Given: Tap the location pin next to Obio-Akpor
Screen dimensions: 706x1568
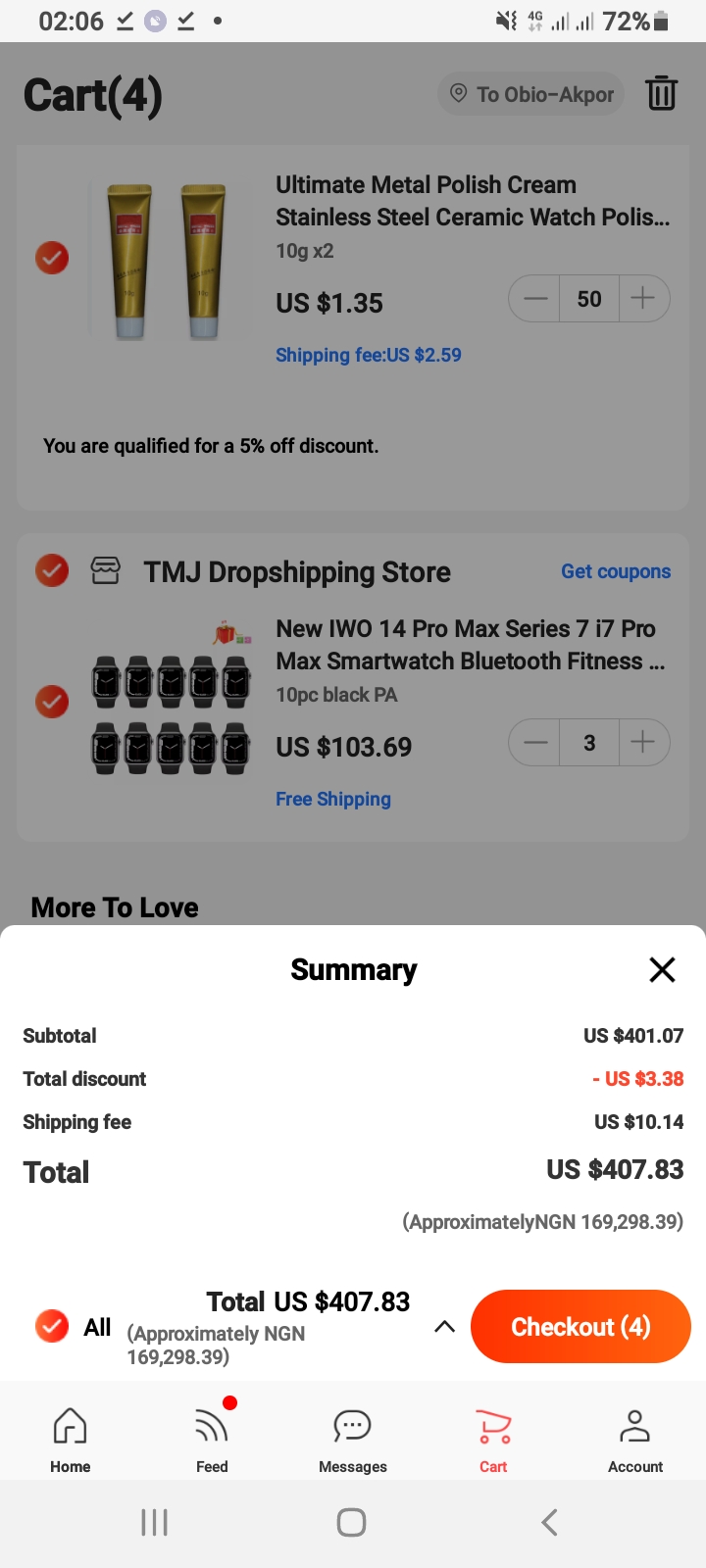Looking at the screenshot, I should pyautogui.click(x=458, y=94).
